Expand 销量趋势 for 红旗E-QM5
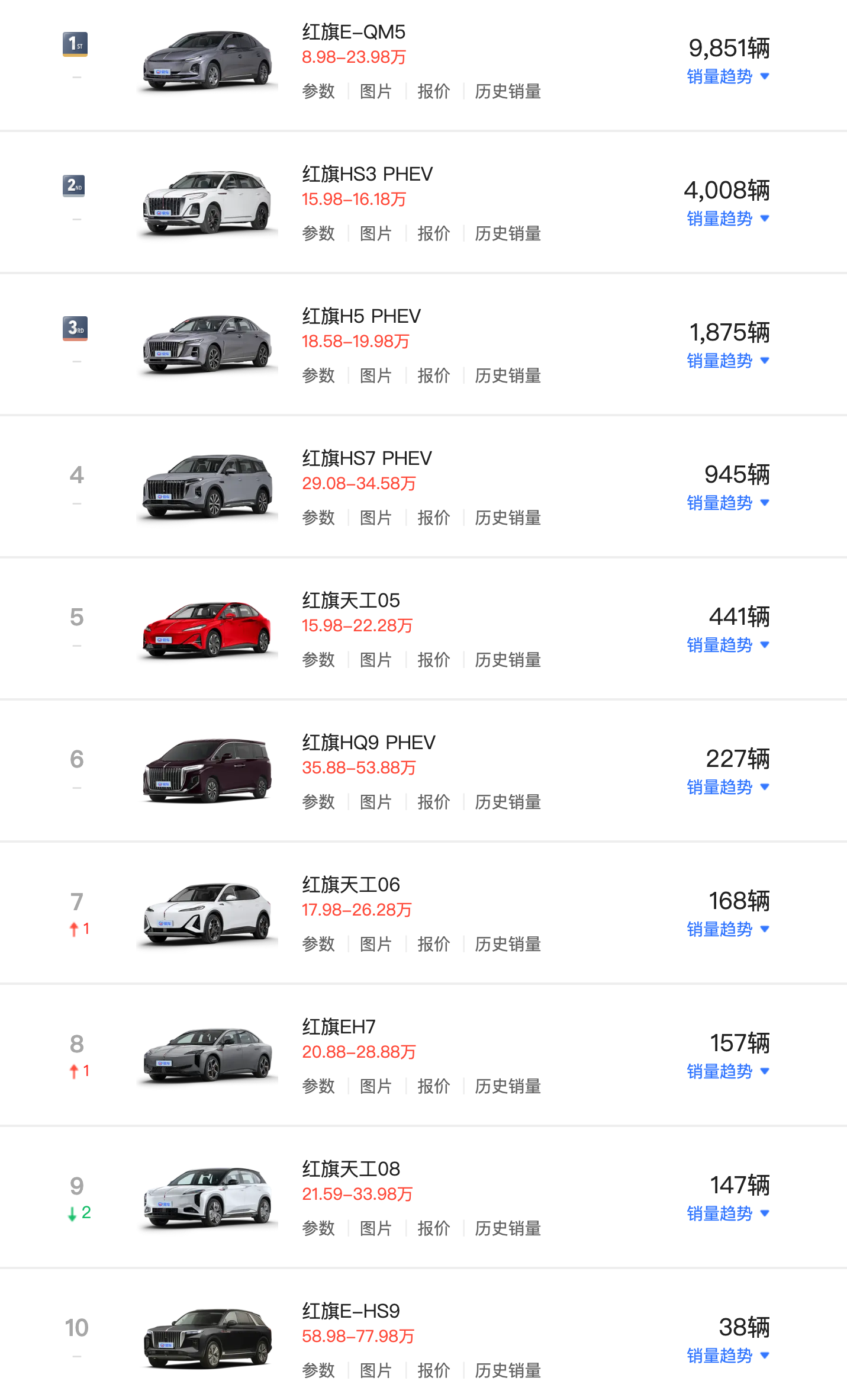The height and width of the screenshot is (1400, 847). point(727,76)
